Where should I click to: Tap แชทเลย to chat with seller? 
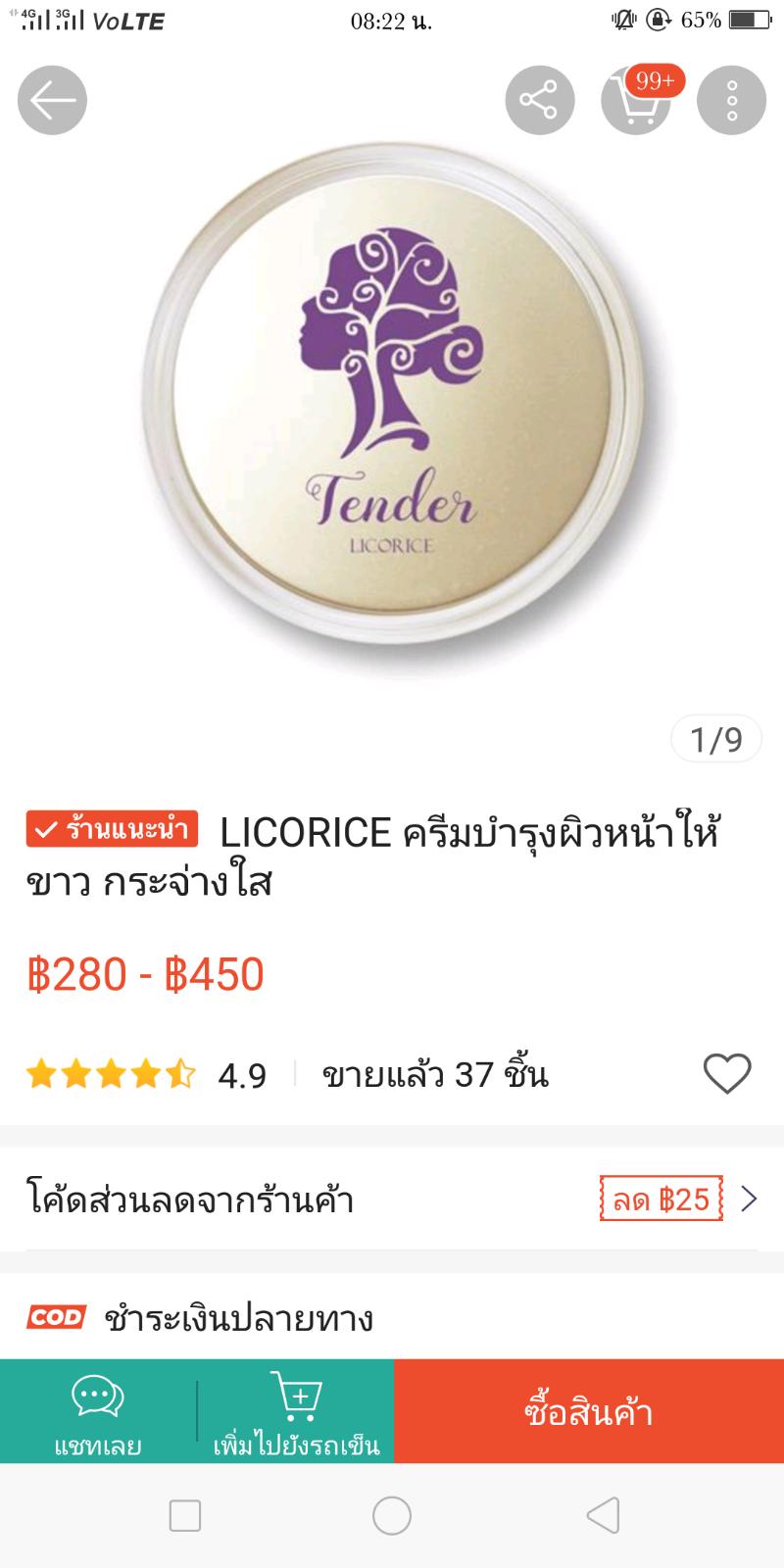click(98, 1411)
